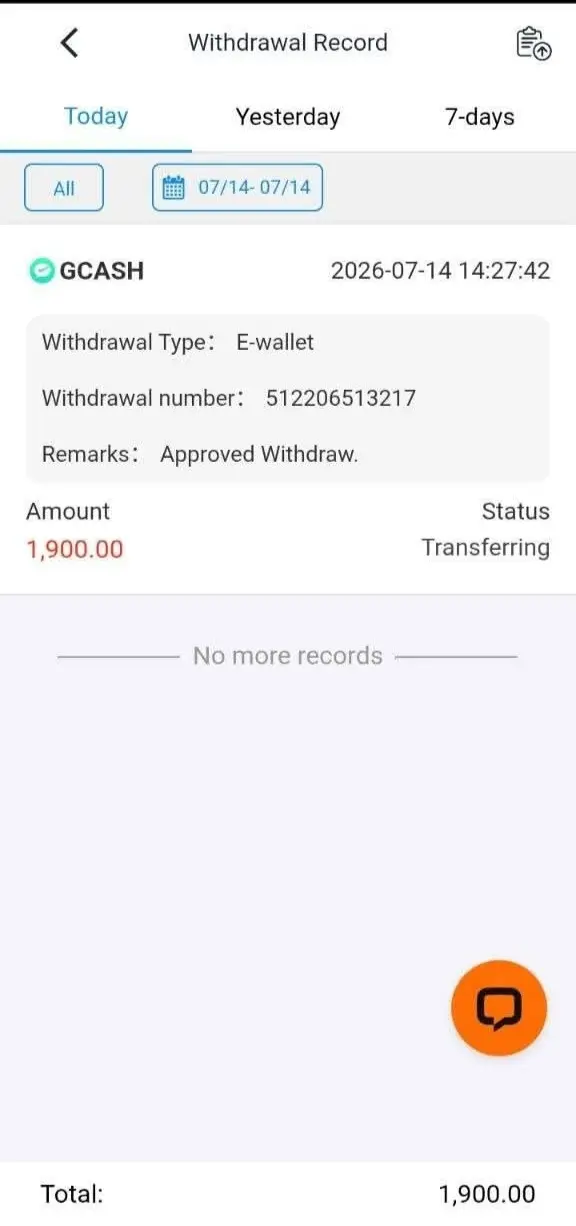
Task: Open the All filter
Action: coord(64,188)
